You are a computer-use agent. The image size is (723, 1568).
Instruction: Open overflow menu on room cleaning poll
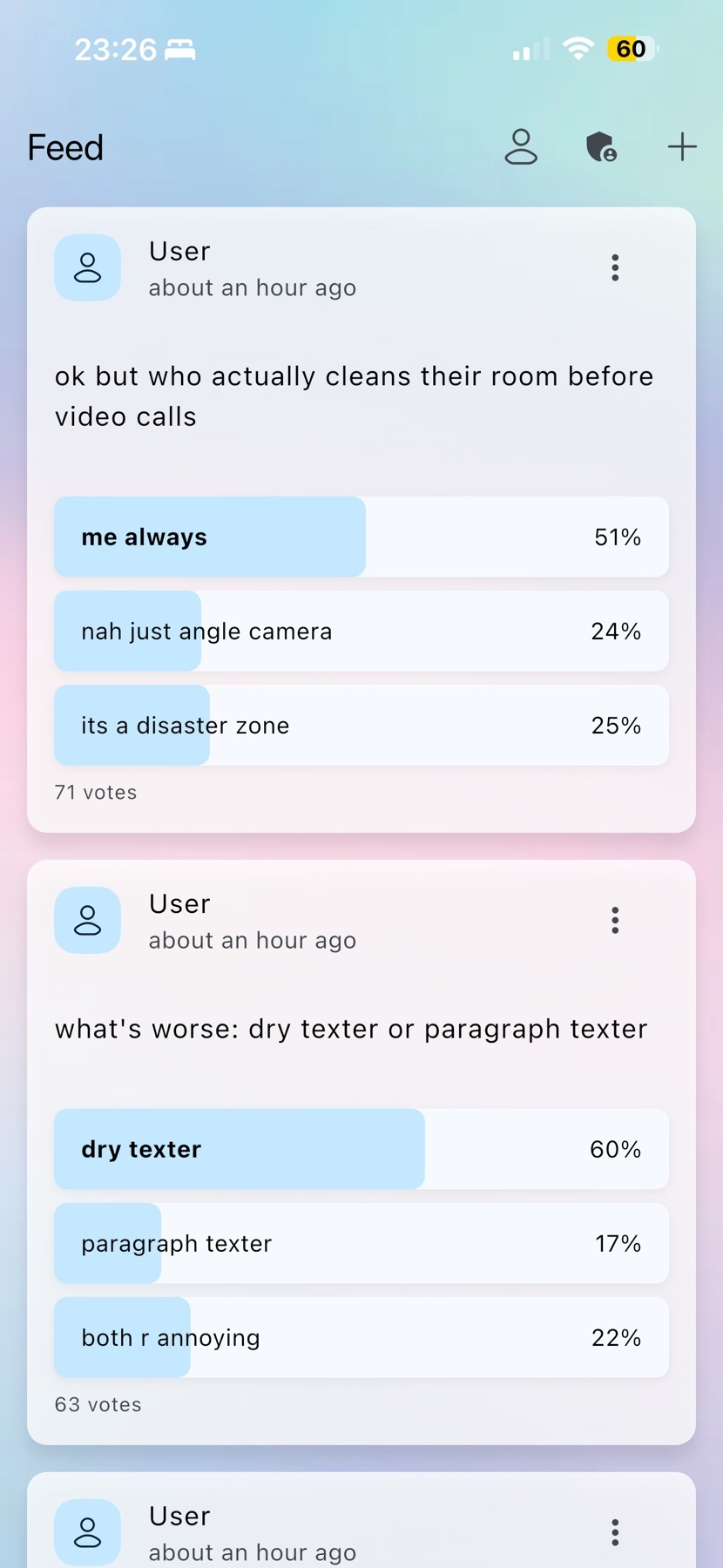coord(615,267)
